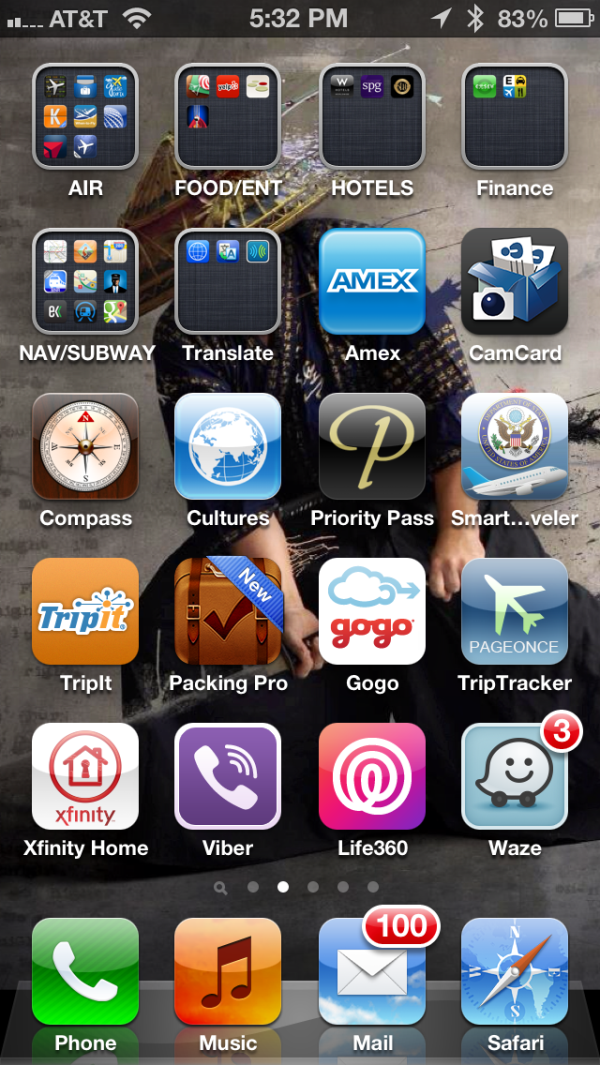Open the Gogo app
This screenshot has width=600, height=1065.
pos(372,612)
